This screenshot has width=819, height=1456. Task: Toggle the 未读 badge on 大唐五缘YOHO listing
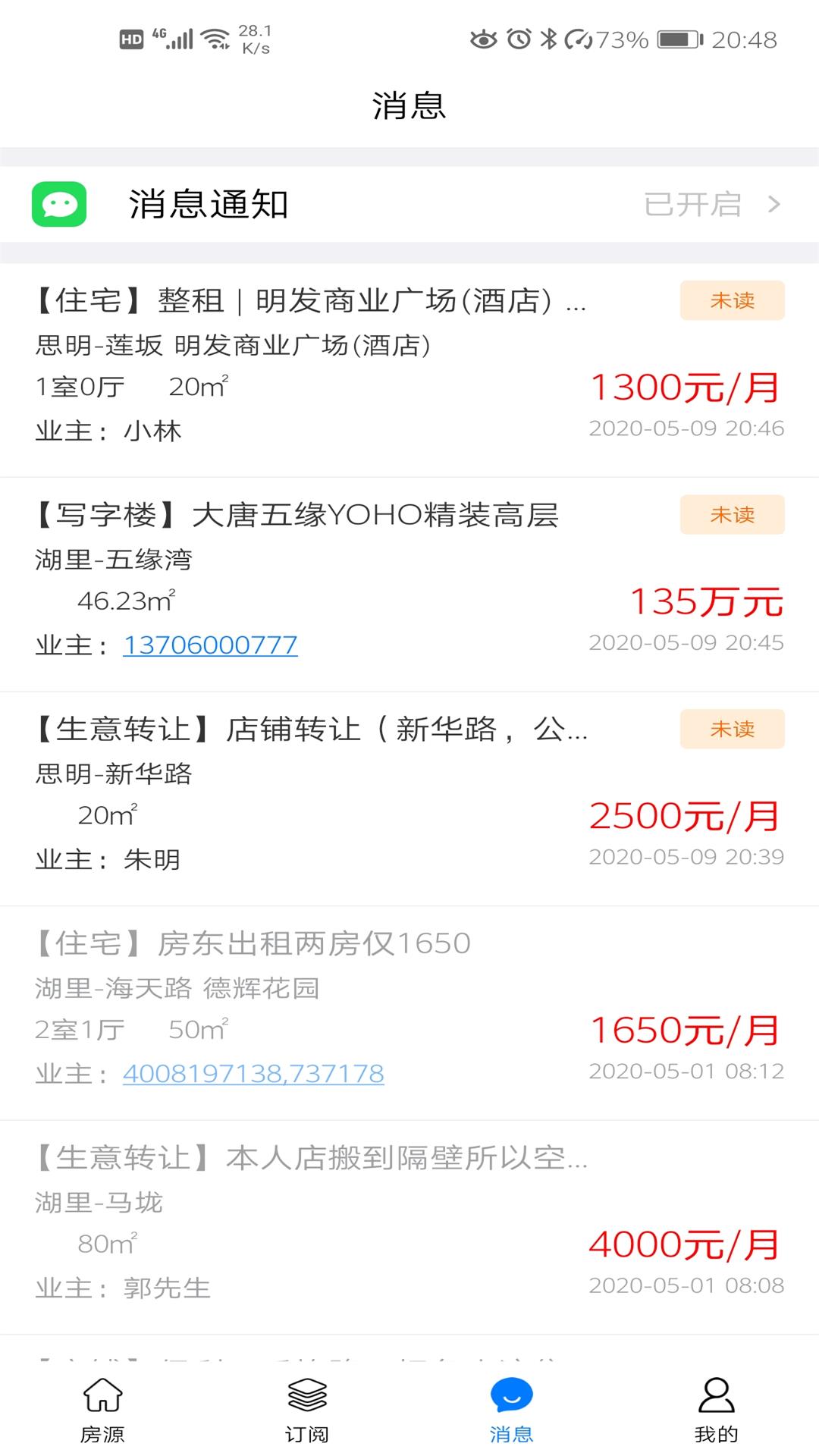731,516
